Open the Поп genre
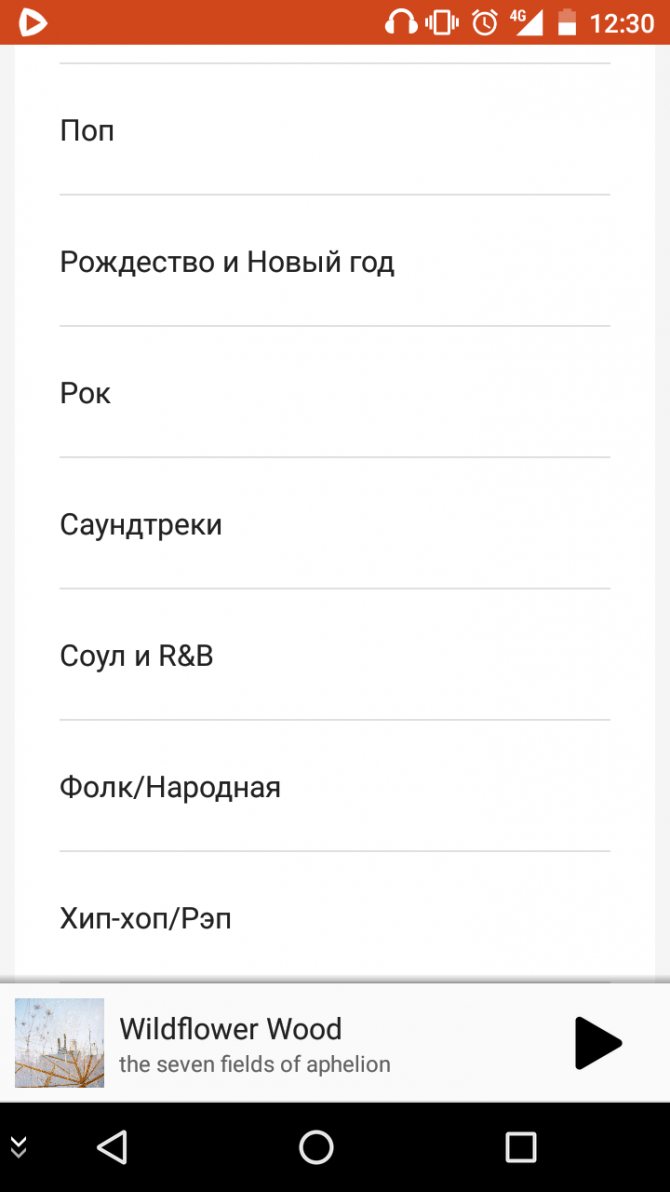 335,130
